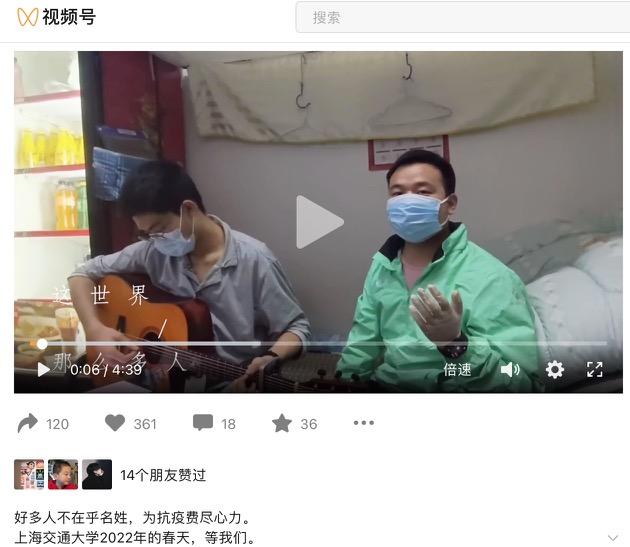This screenshot has width=630, height=547.
Task: Tap the search box at the top
Action: (x=460, y=17)
